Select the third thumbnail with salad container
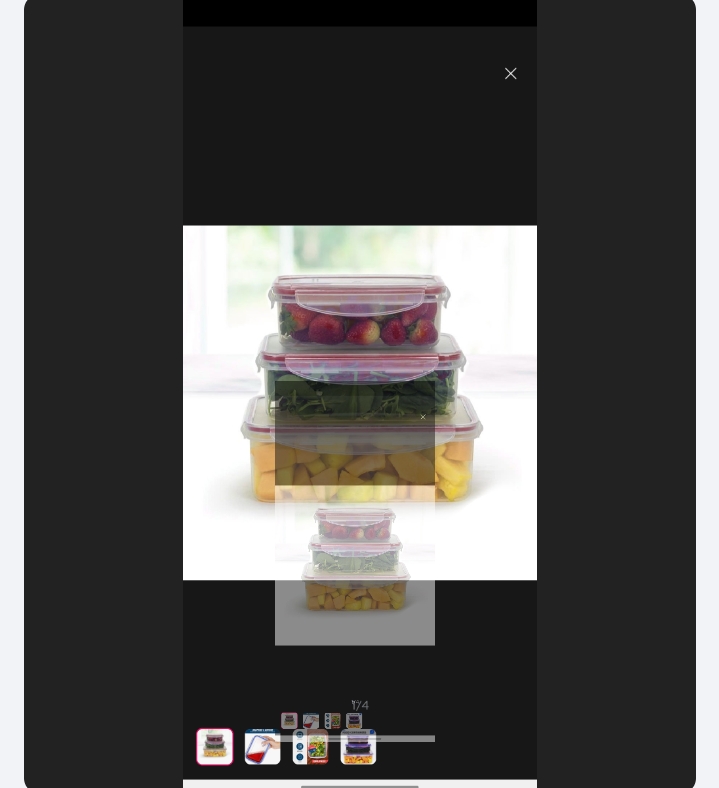 coord(311,747)
